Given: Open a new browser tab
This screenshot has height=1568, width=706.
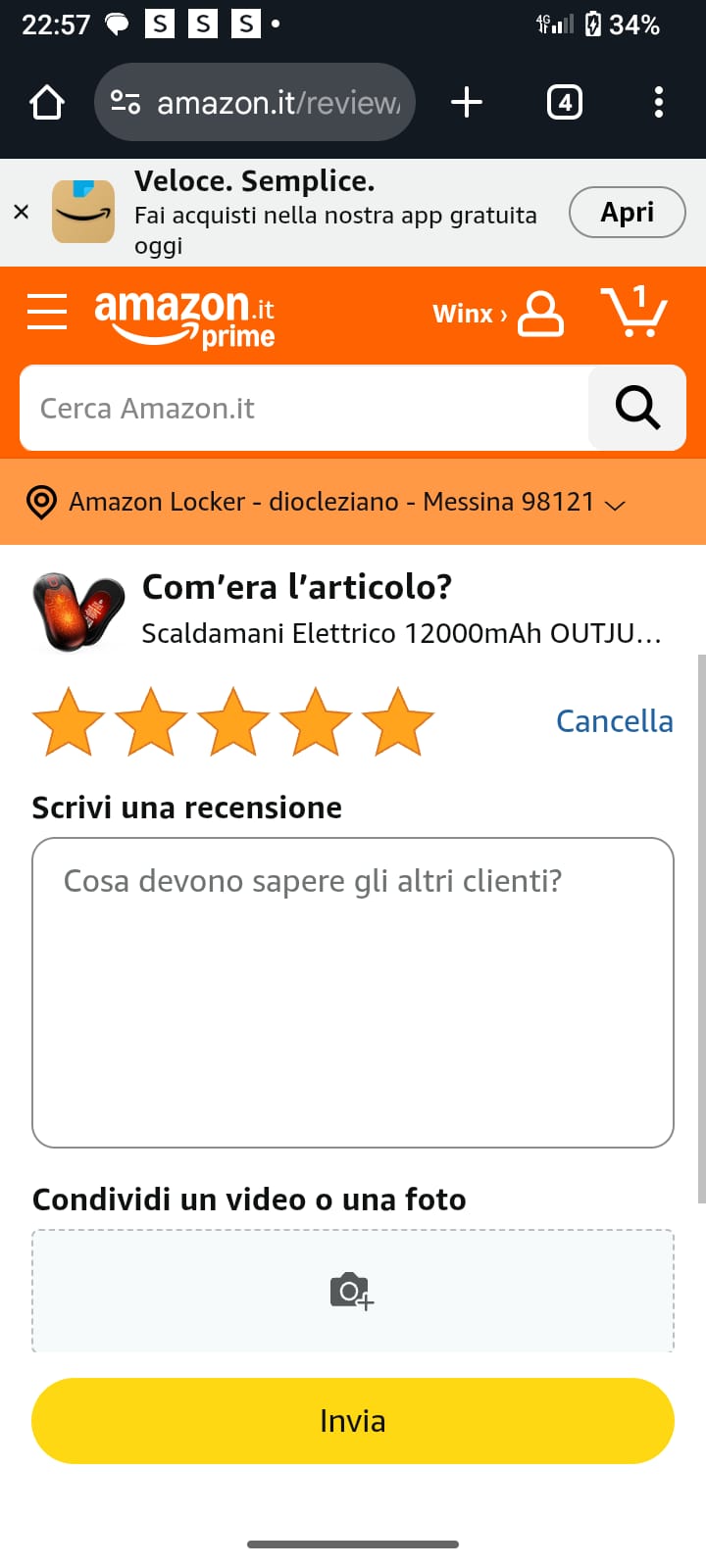Looking at the screenshot, I should pos(467,102).
